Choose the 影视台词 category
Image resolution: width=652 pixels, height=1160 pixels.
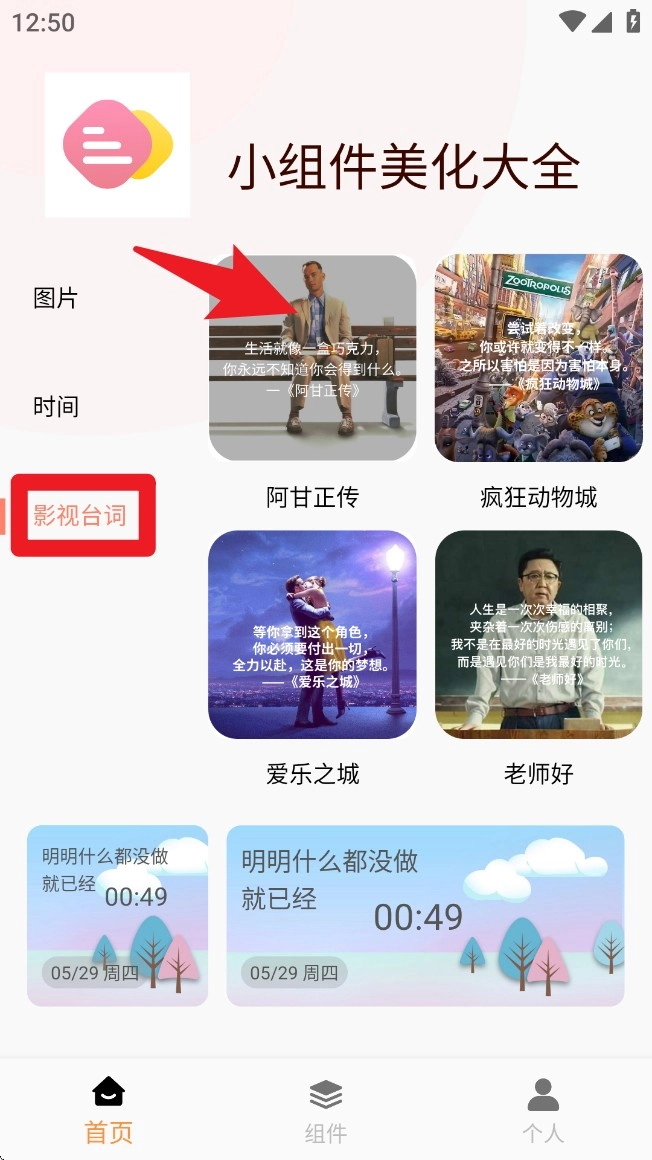coord(80,515)
